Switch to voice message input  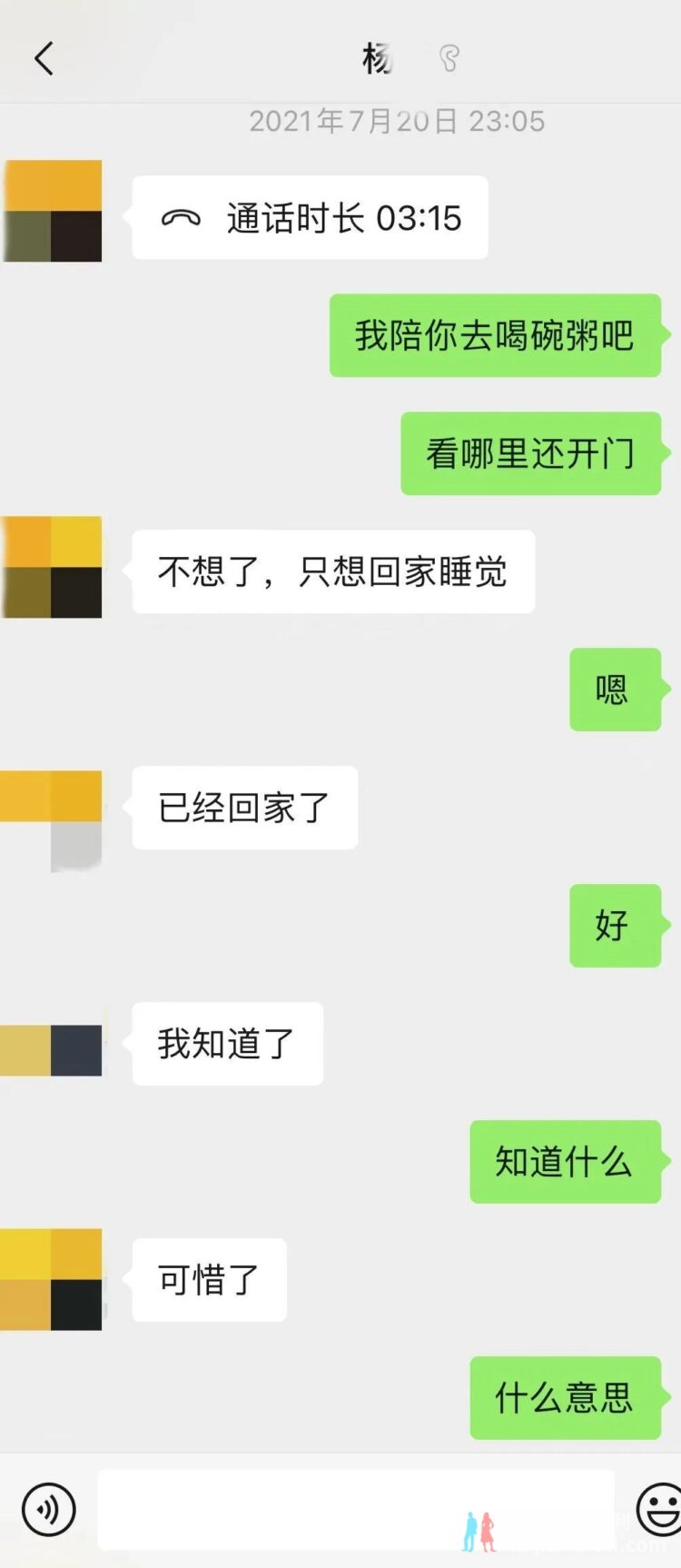coord(49,1509)
